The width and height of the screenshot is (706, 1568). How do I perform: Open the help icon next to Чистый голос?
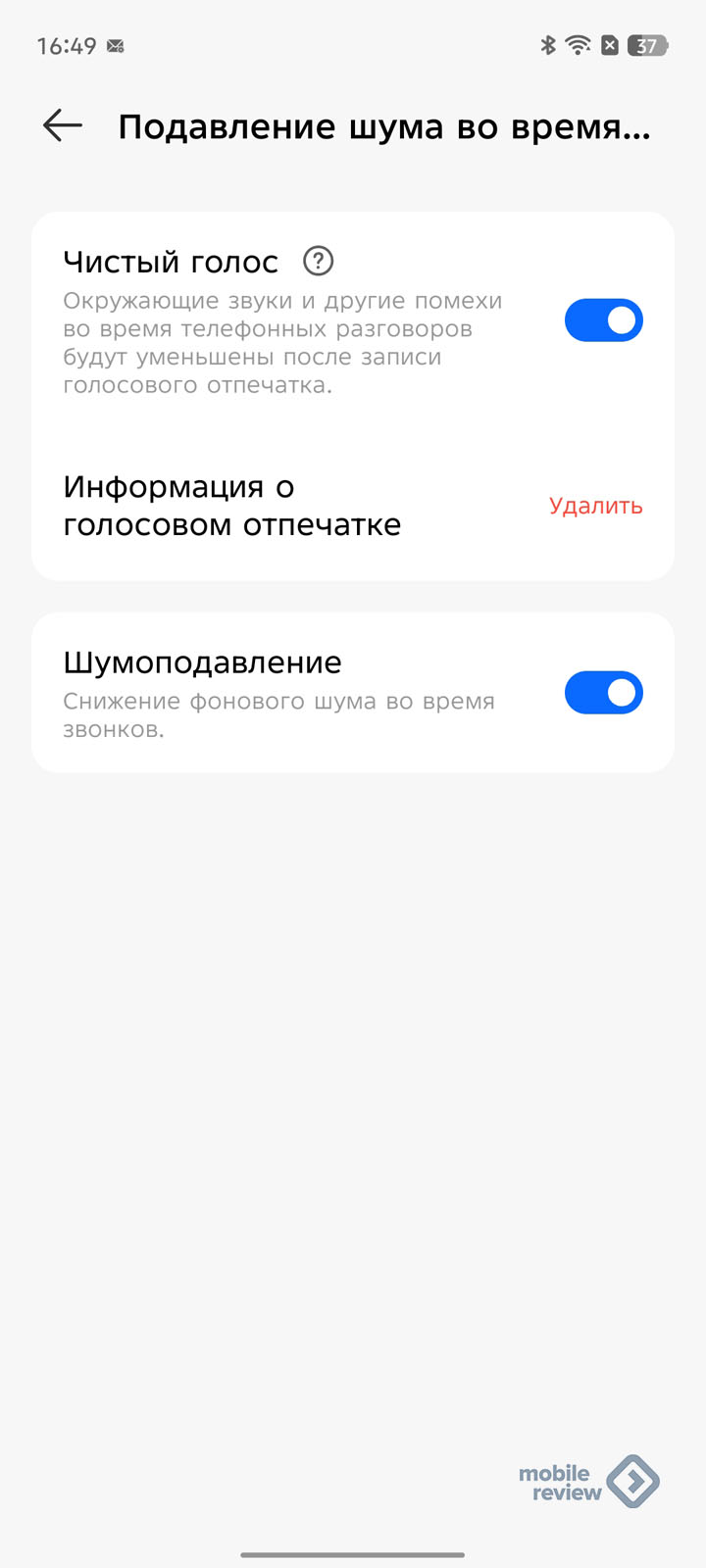(x=318, y=261)
